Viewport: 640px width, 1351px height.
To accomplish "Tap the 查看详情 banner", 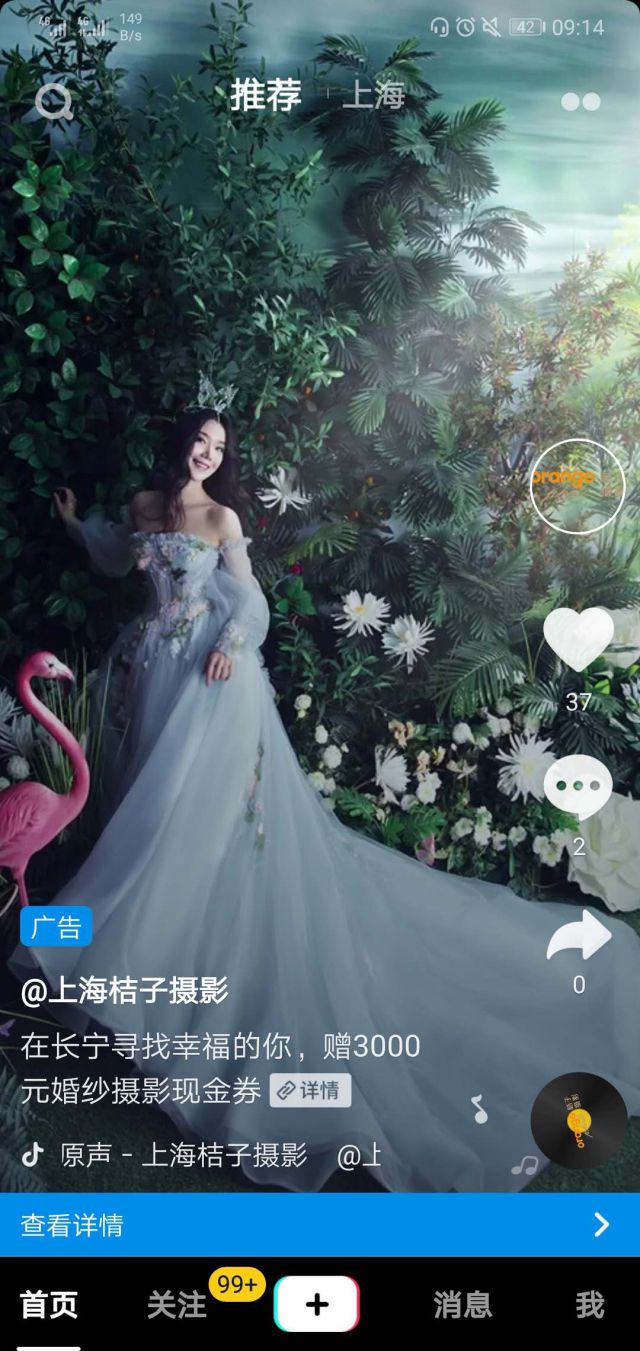I will [320, 1225].
